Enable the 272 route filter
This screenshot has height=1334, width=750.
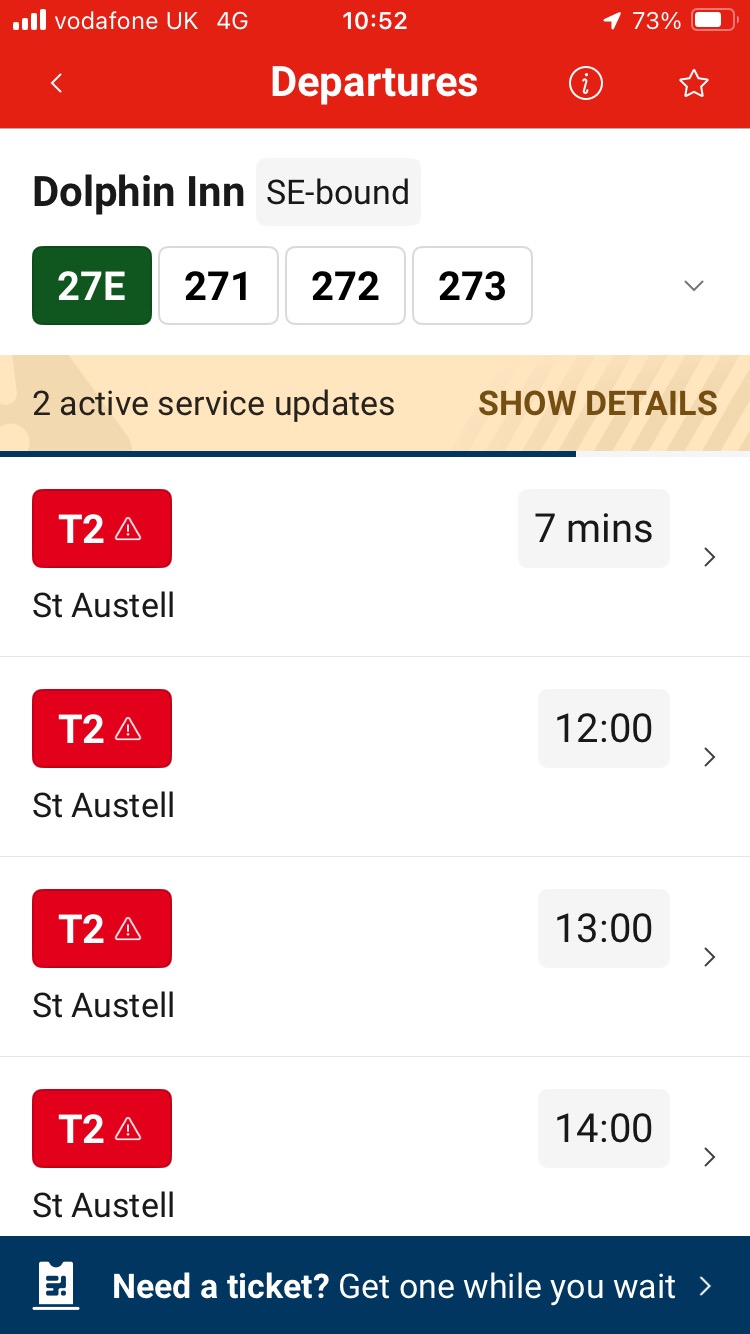(345, 286)
